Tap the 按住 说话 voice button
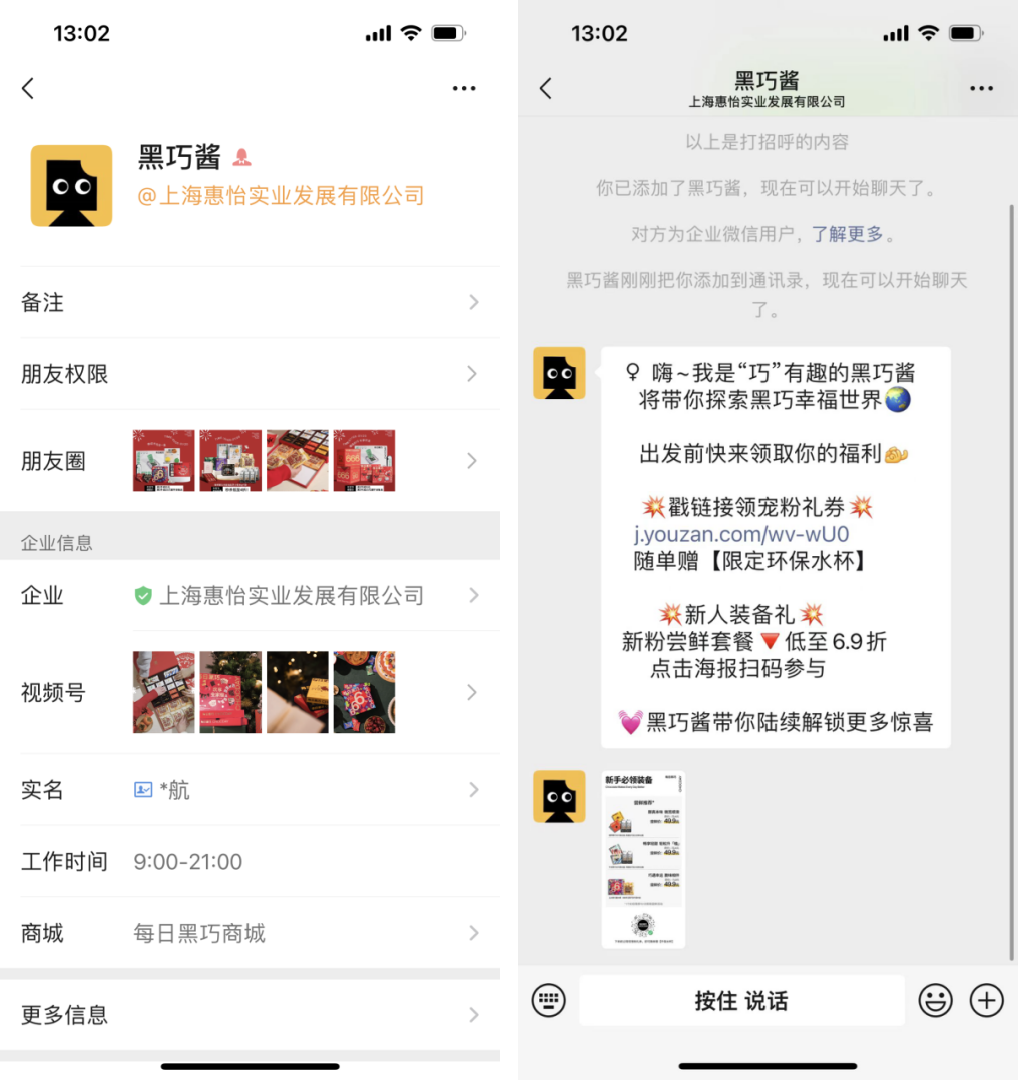1018x1080 pixels. 741,1000
